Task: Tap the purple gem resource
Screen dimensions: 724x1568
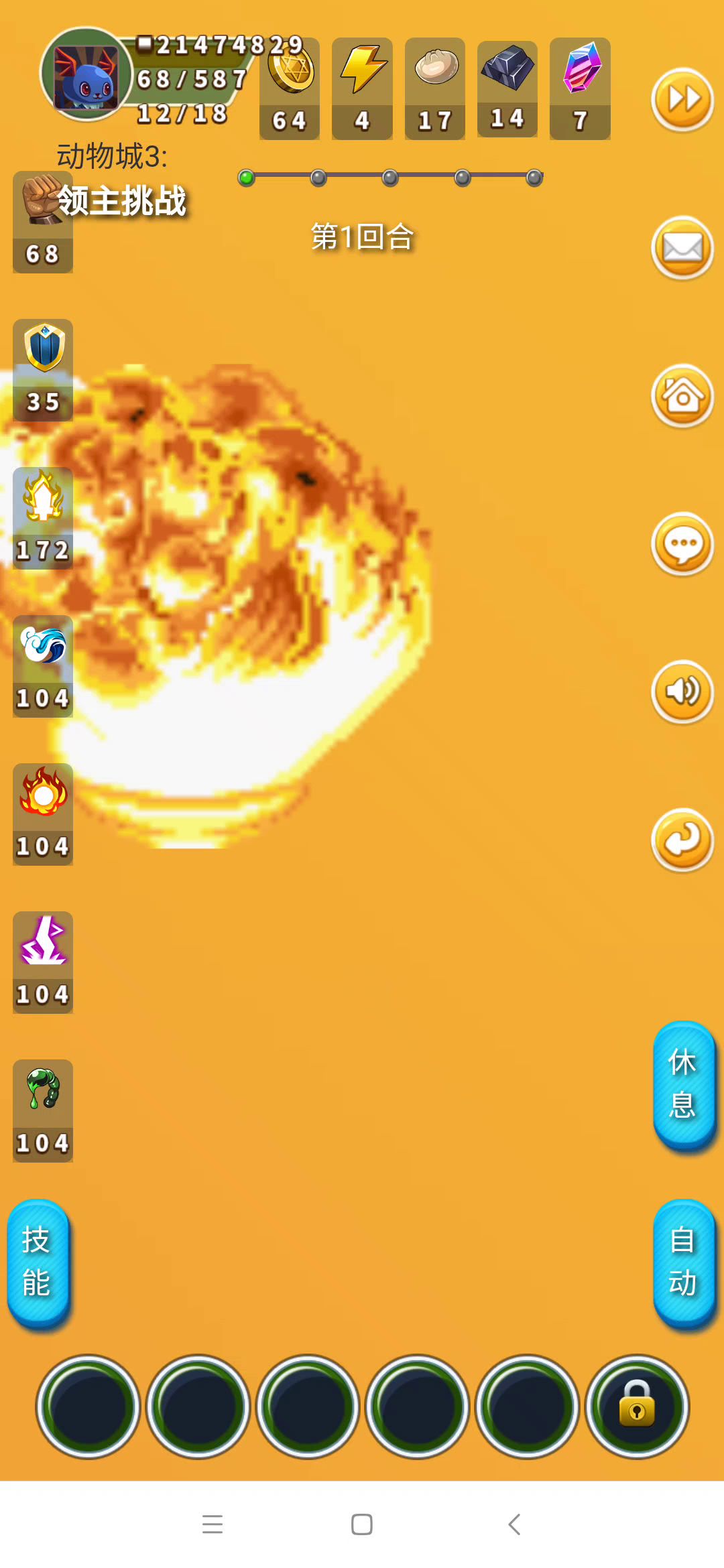Action: point(580,88)
